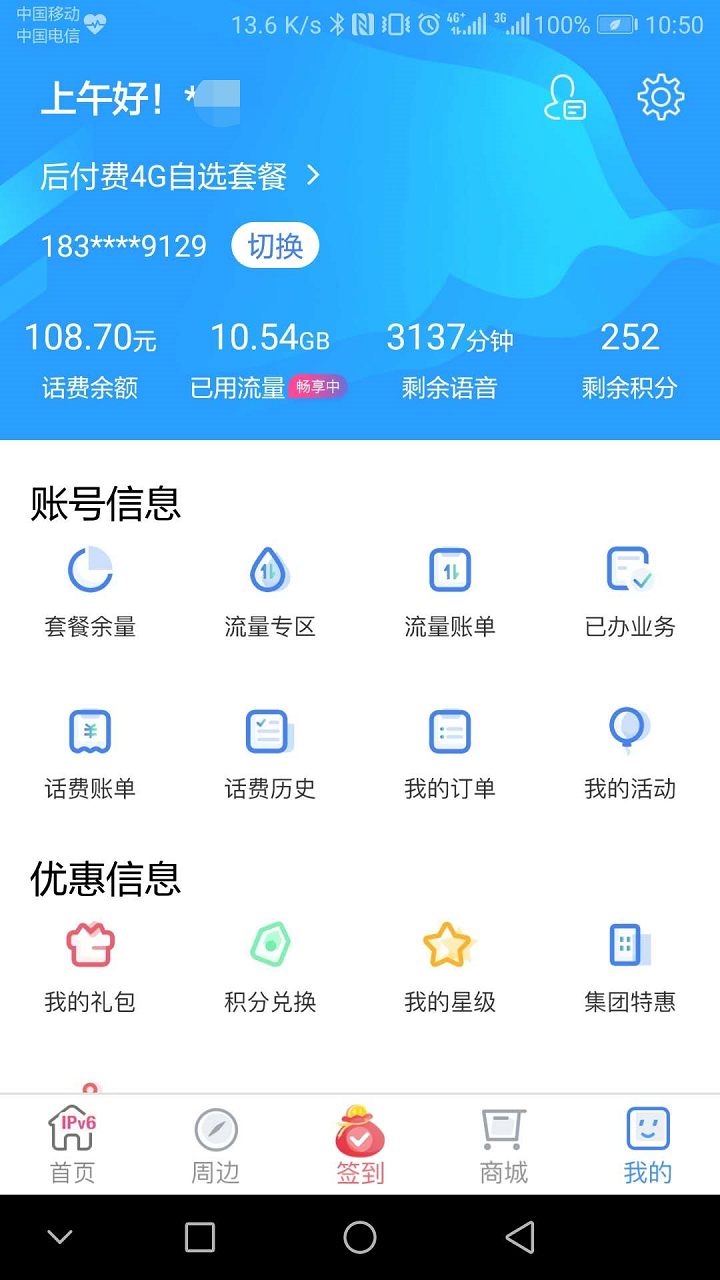Open the 商城 mall tab
This screenshot has width=720, height=1280.
click(x=502, y=1145)
